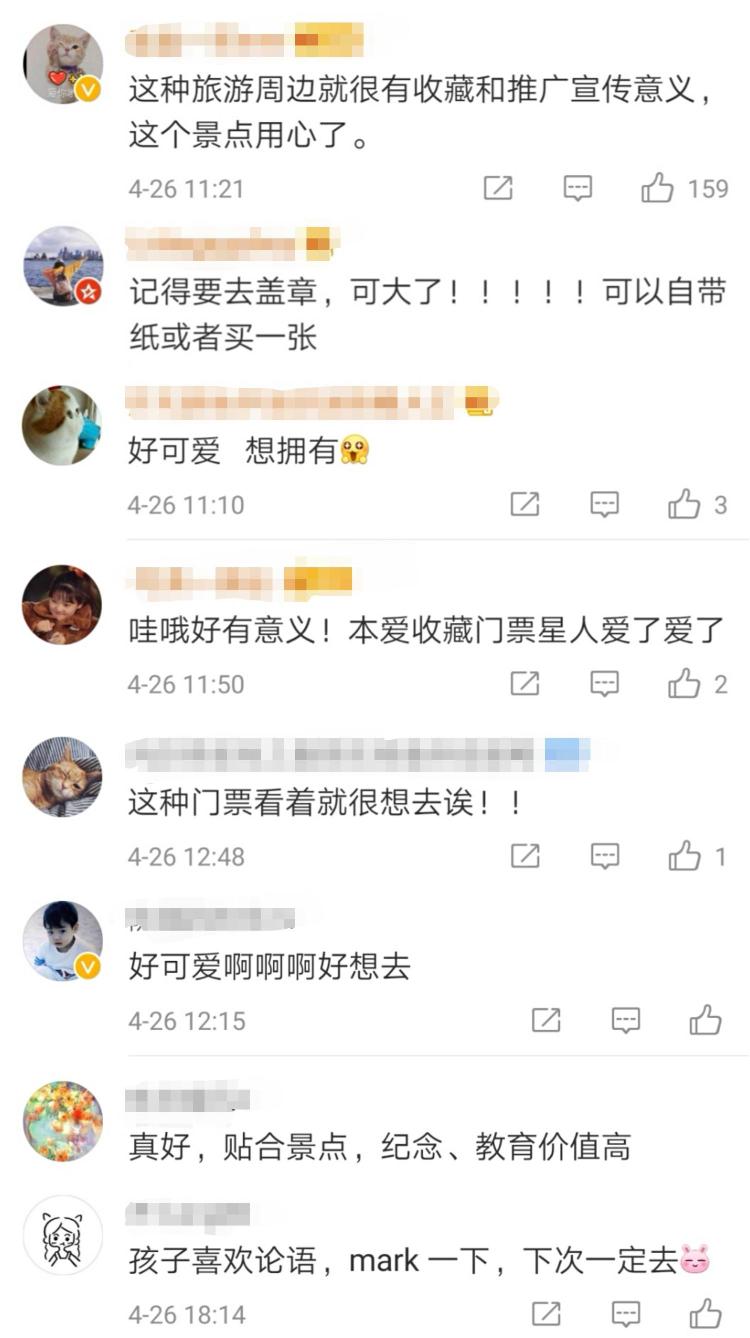Forward the comment 这种门票看着就很想去诶

[525, 856]
